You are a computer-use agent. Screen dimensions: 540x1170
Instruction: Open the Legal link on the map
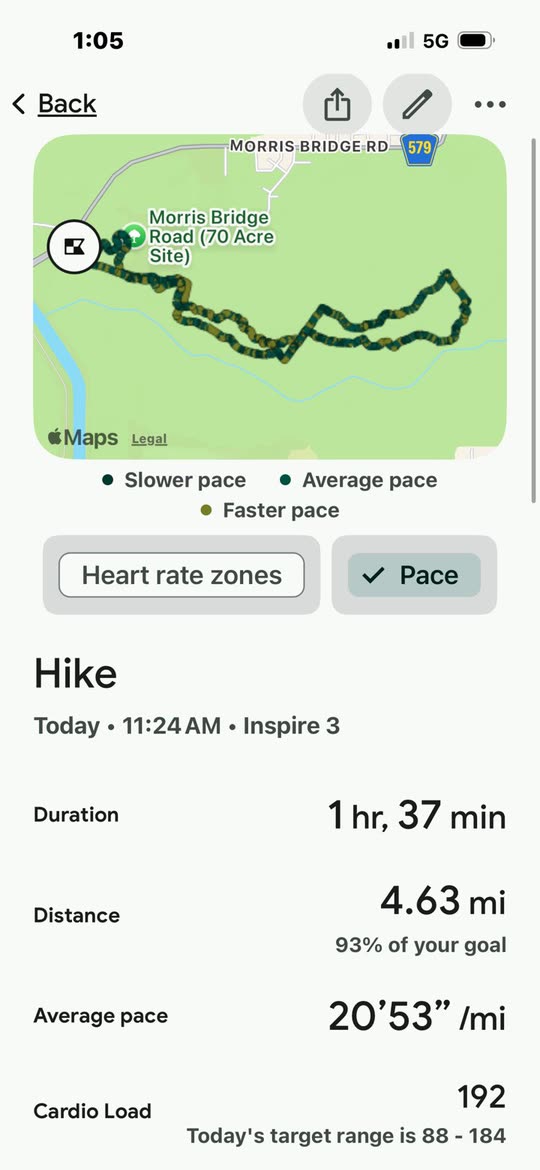pos(149,439)
